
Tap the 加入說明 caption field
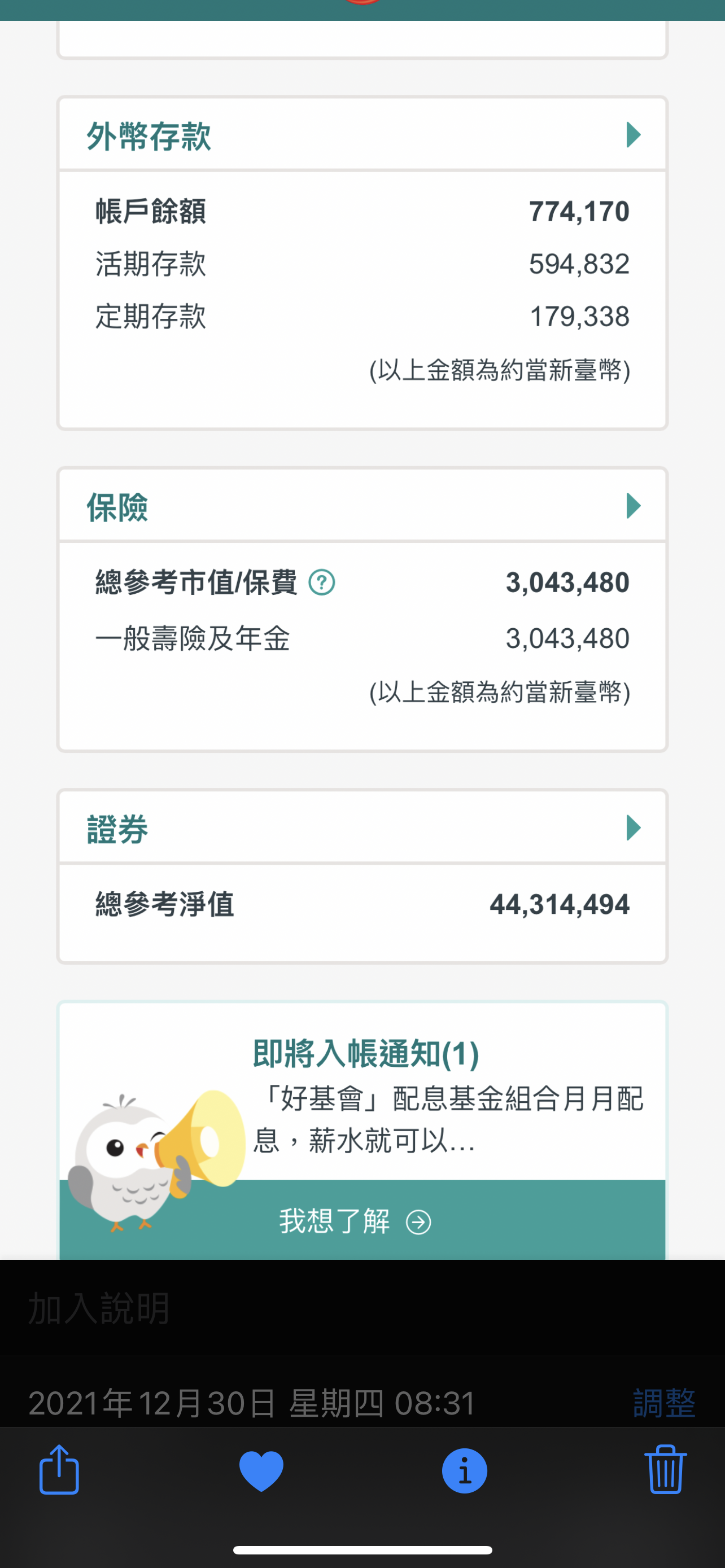(x=99, y=1308)
